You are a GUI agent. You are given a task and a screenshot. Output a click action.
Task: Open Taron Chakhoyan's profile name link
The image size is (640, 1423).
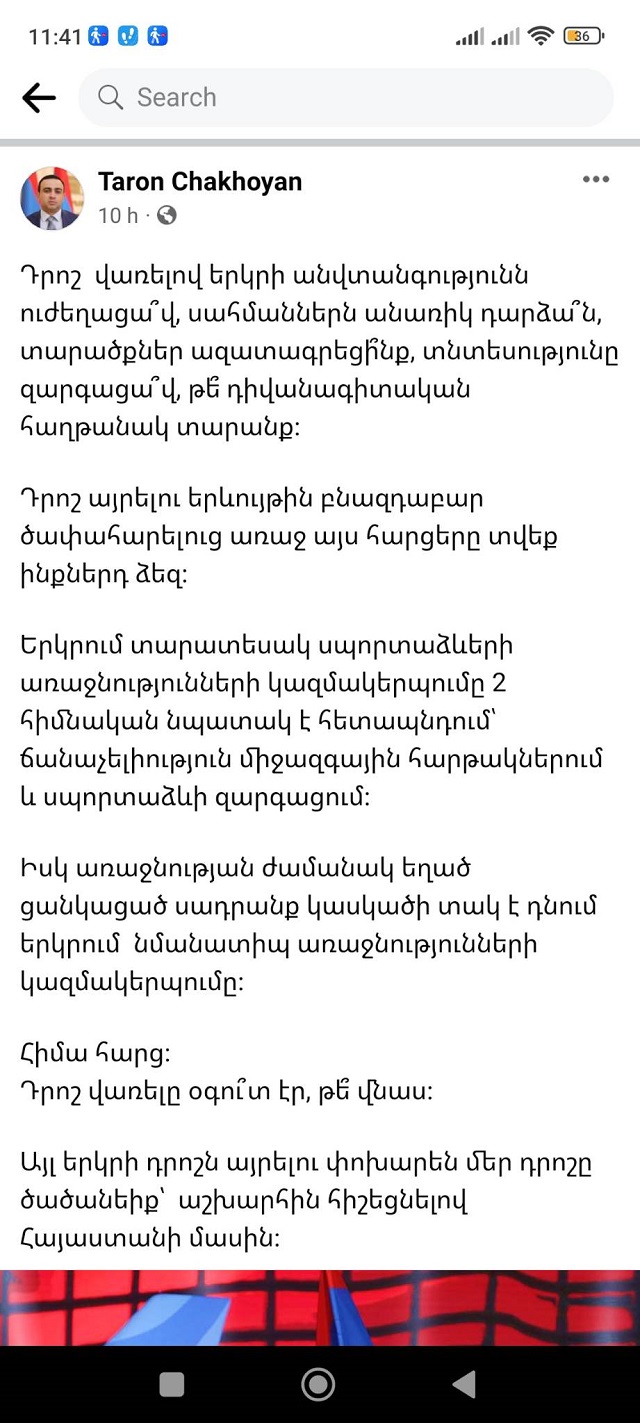pos(200,182)
